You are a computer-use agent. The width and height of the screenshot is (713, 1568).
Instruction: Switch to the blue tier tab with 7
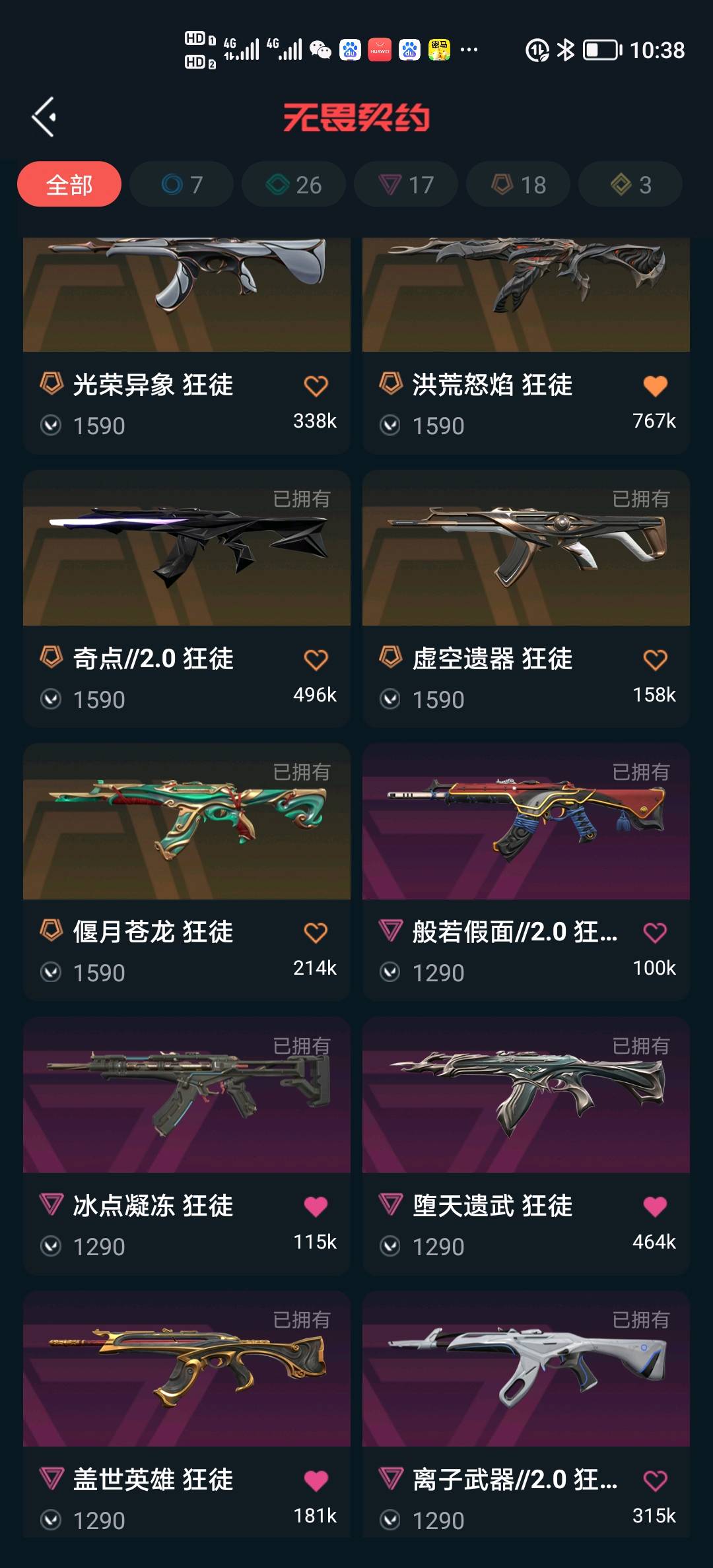pyautogui.click(x=182, y=184)
